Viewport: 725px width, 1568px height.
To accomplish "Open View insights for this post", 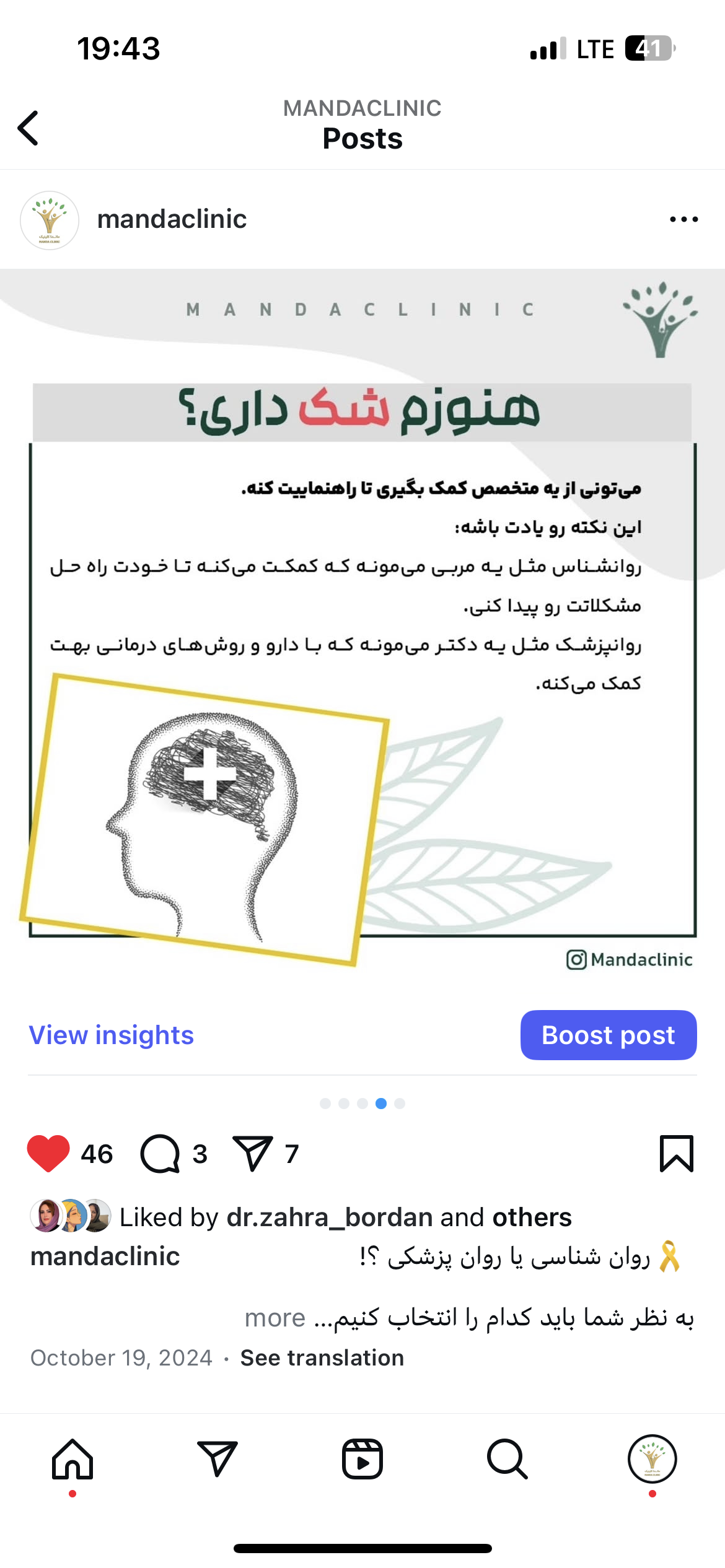I will (112, 1035).
